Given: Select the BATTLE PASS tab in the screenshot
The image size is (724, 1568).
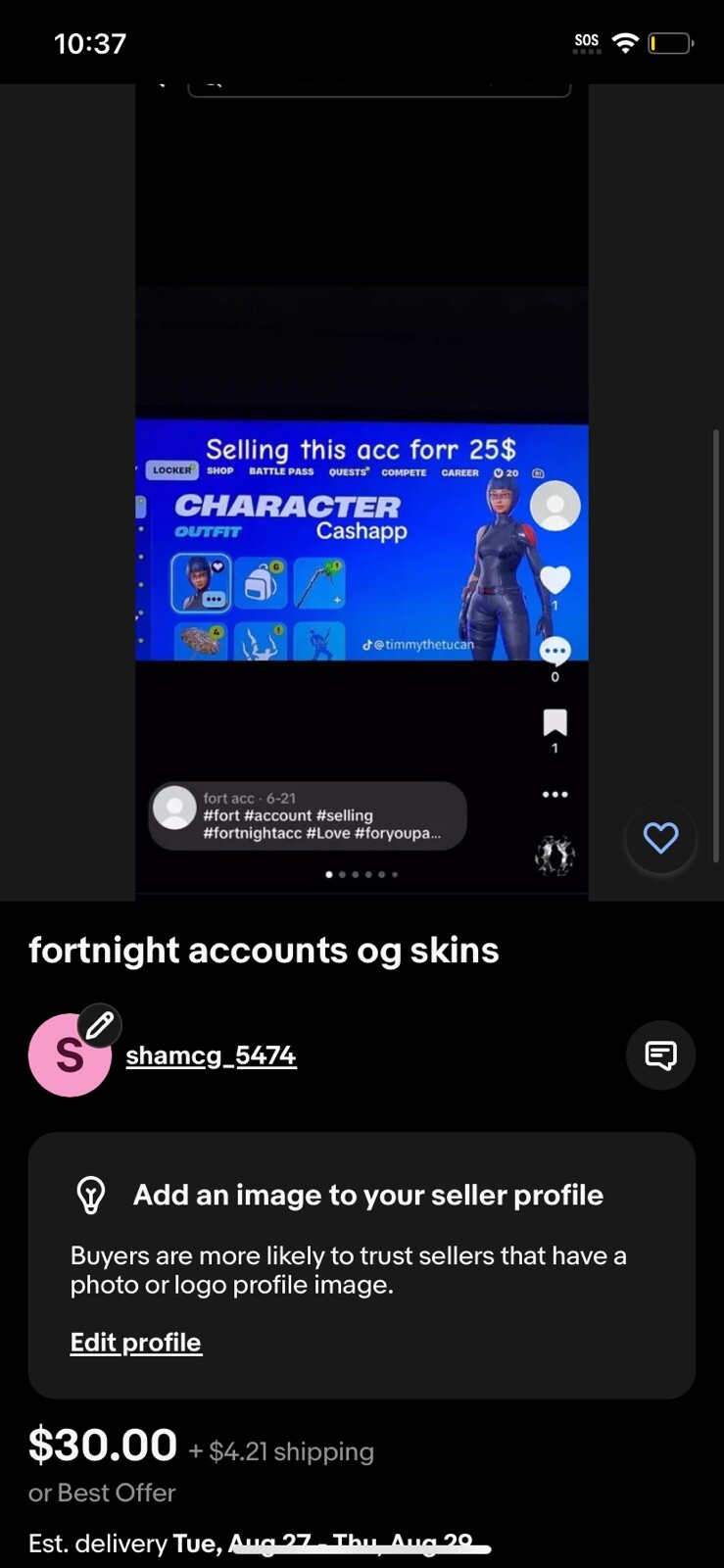Looking at the screenshot, I should coord(281,470).
